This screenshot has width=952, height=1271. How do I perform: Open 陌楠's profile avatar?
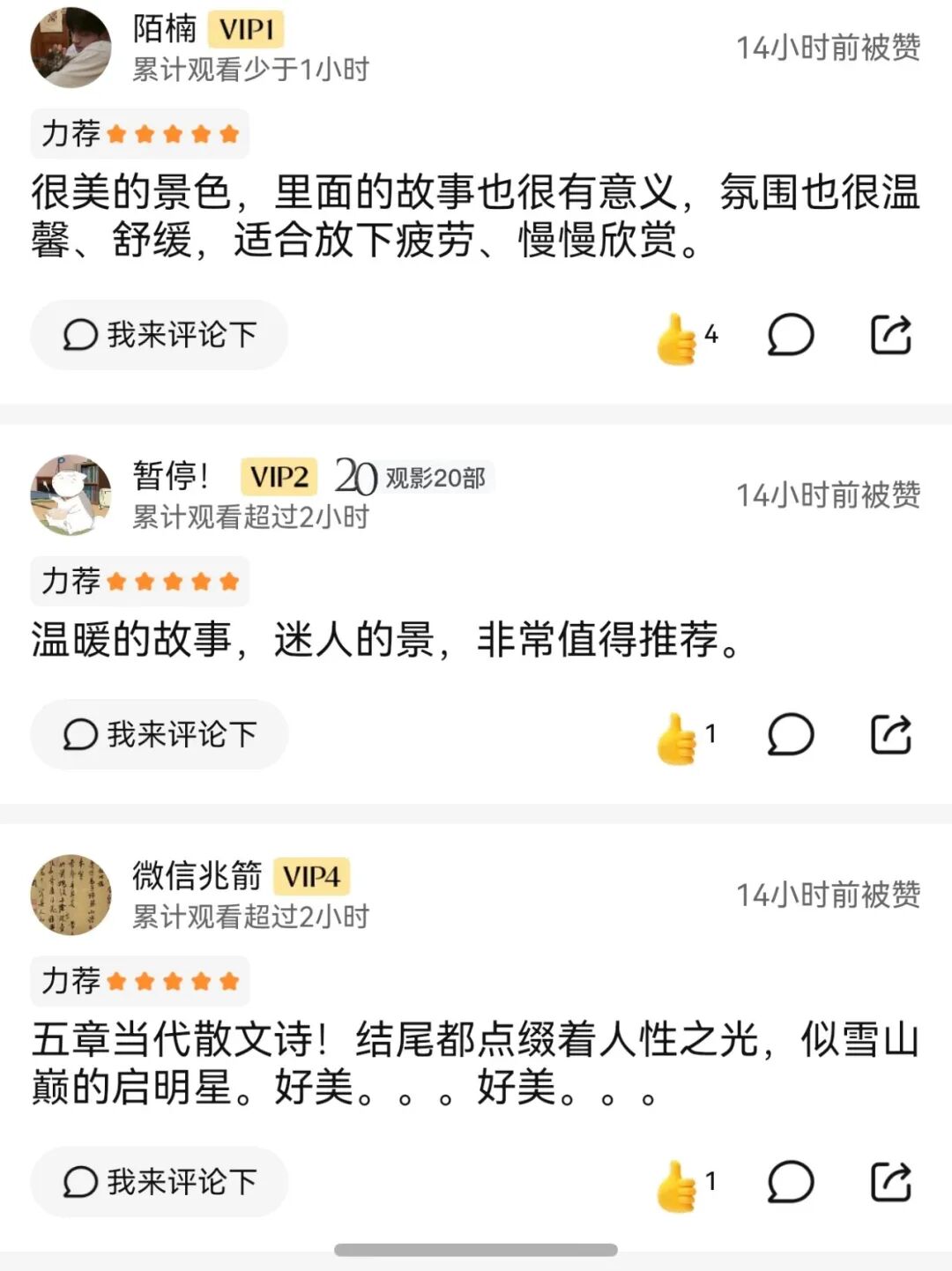tap(71, 48)
